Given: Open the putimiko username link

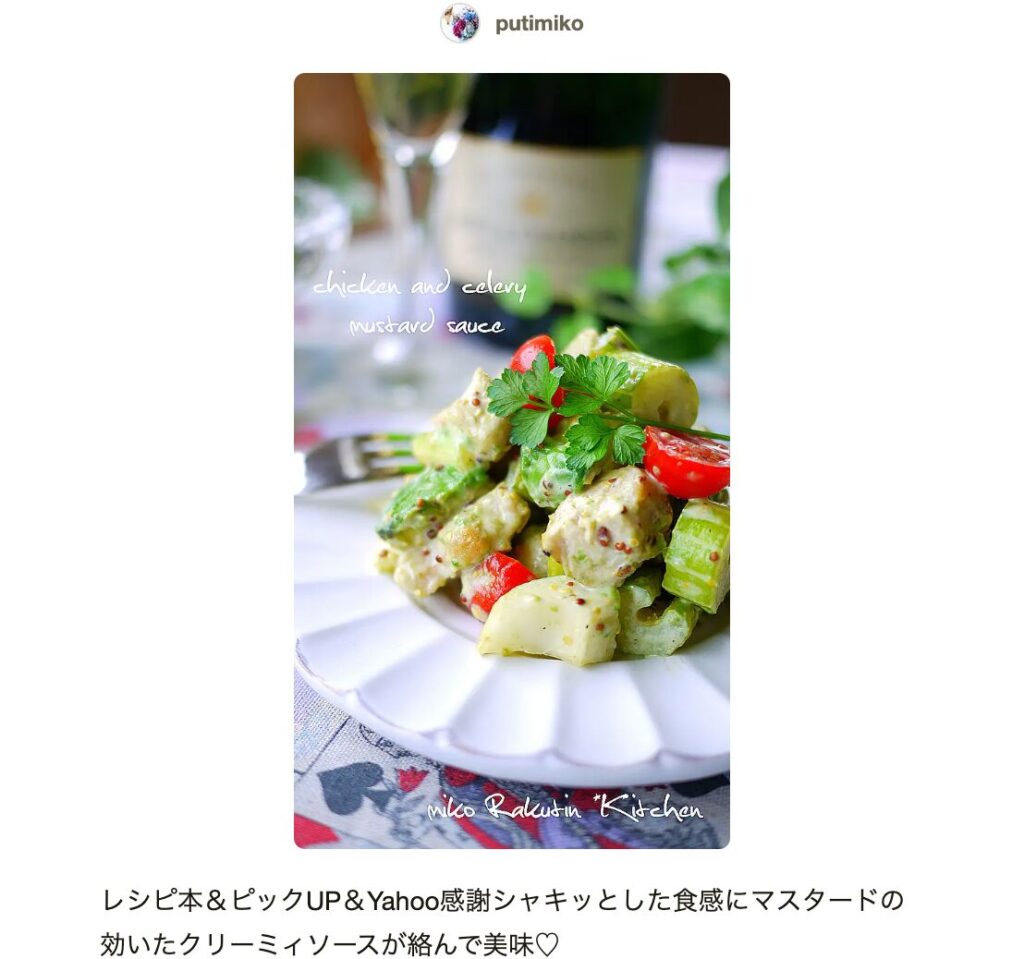Looking at the screenshot, I should (x=539, y=24).
